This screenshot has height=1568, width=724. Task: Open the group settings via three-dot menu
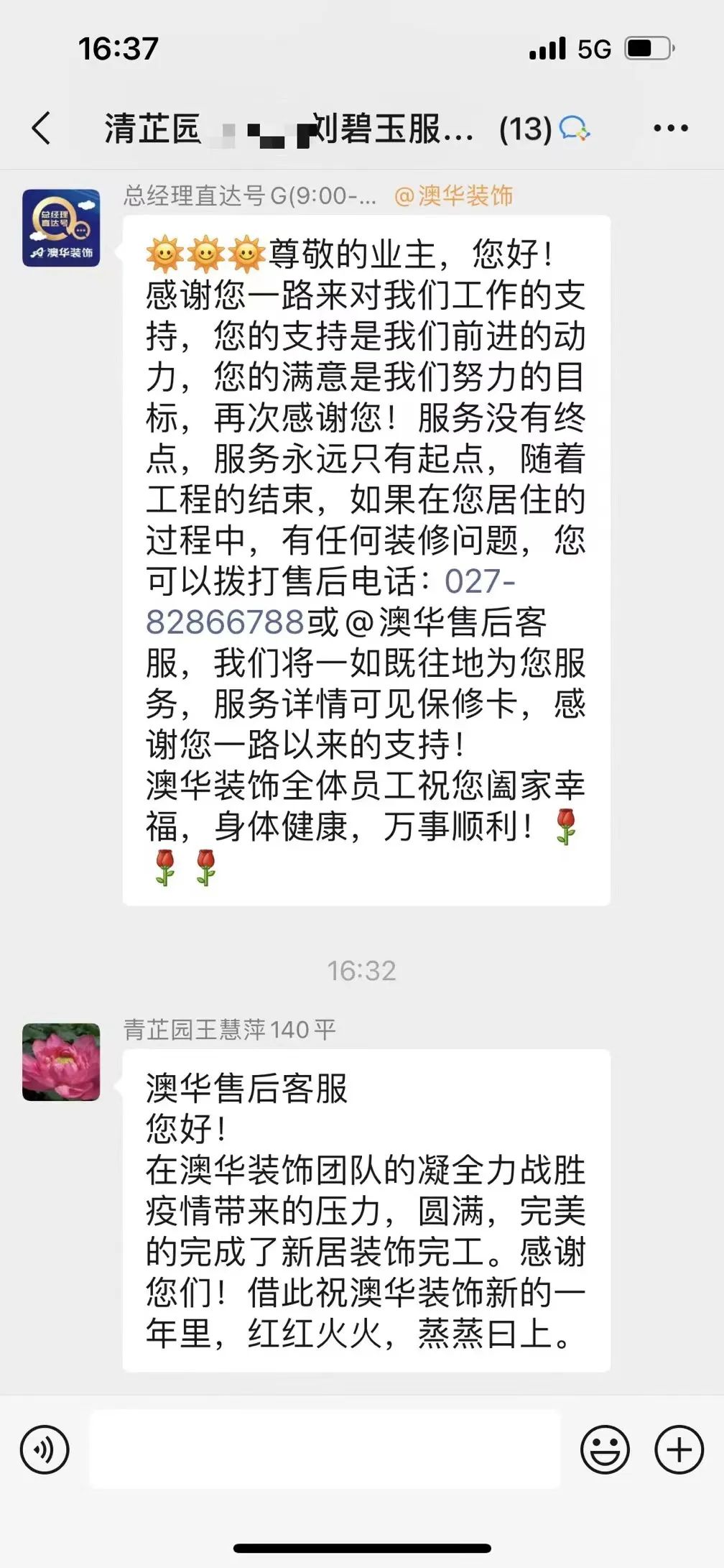click(x=670, y=128)
